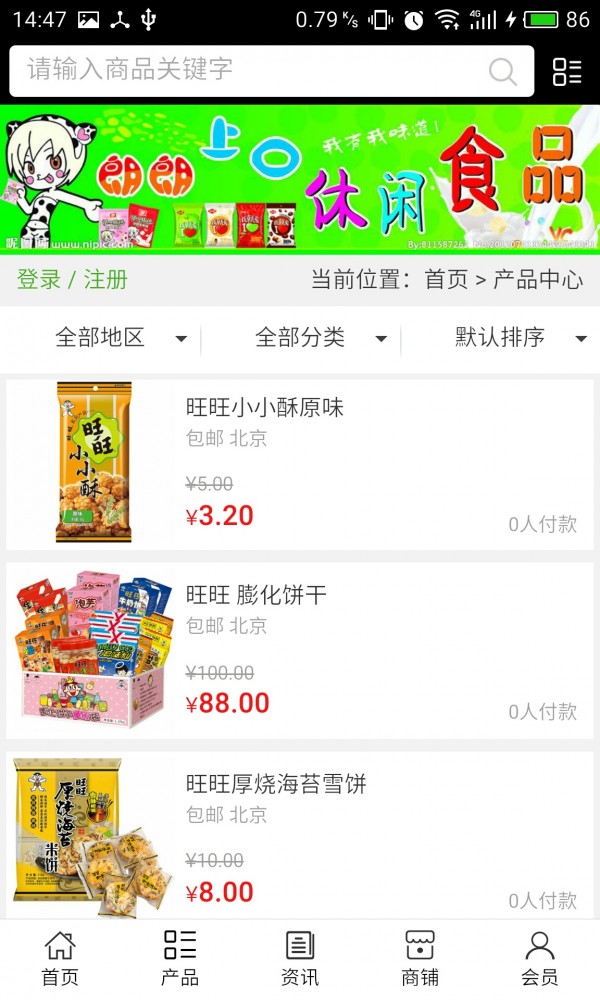Open the 上口休闲食品 promotional banner

(300, 179)
